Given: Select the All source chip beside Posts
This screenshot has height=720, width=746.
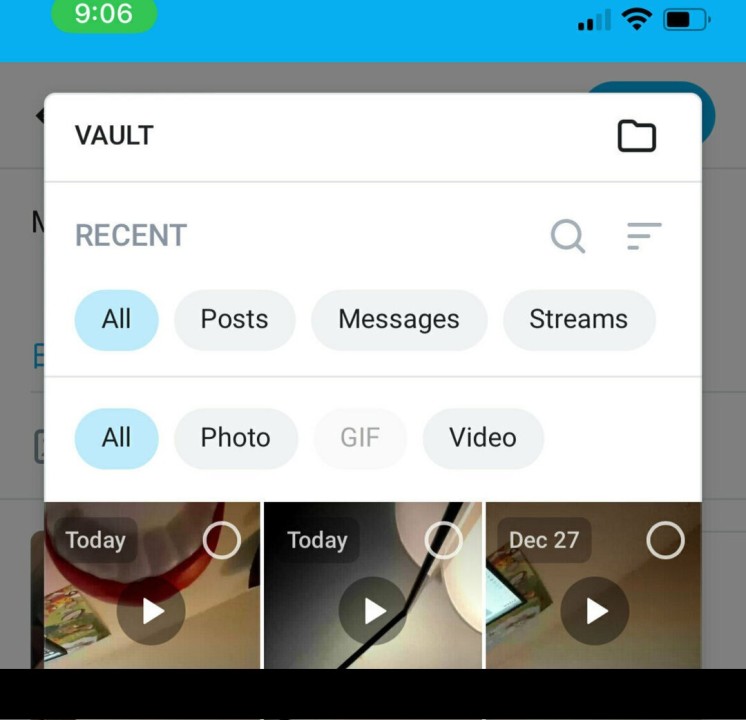Looking at the screenshot, I should point(116,320).
